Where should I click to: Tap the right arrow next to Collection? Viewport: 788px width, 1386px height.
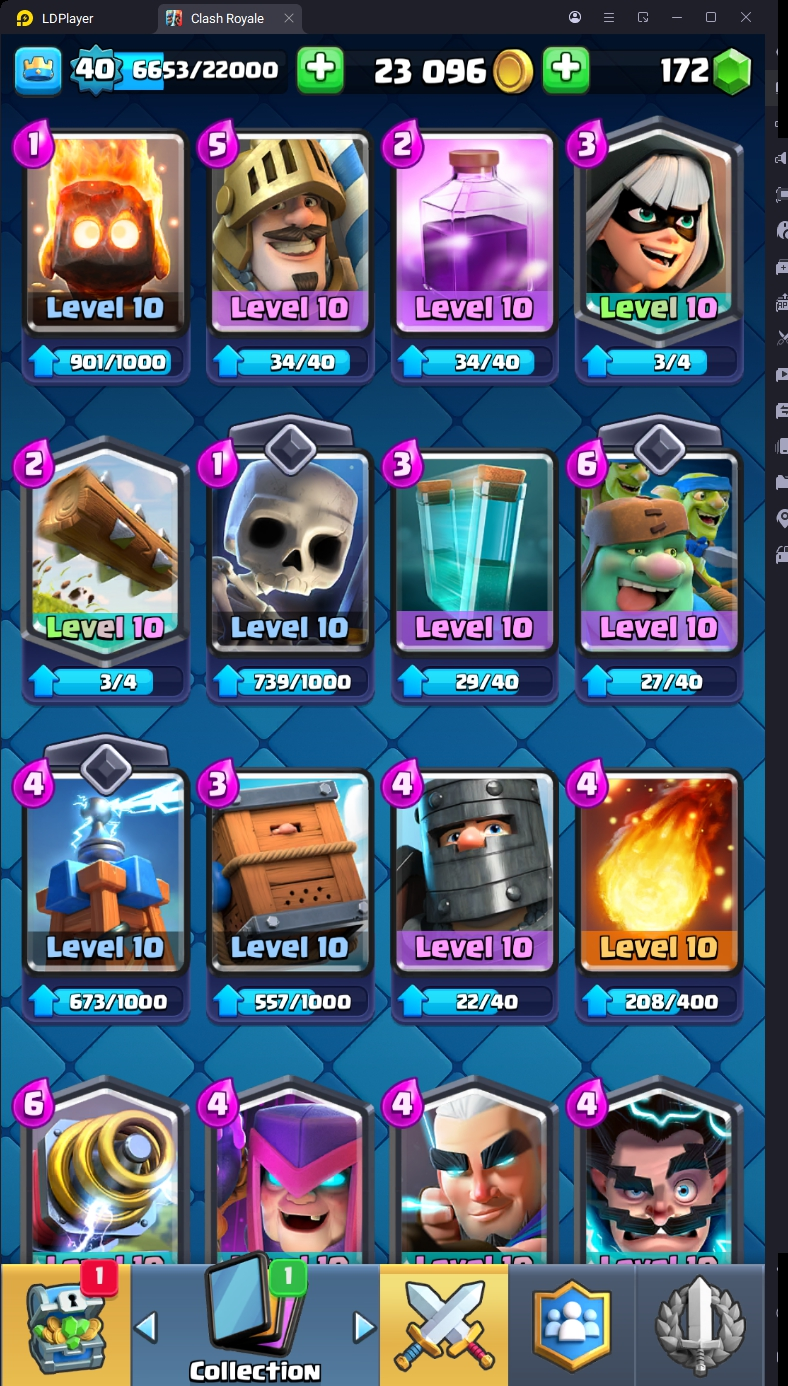364,1327
